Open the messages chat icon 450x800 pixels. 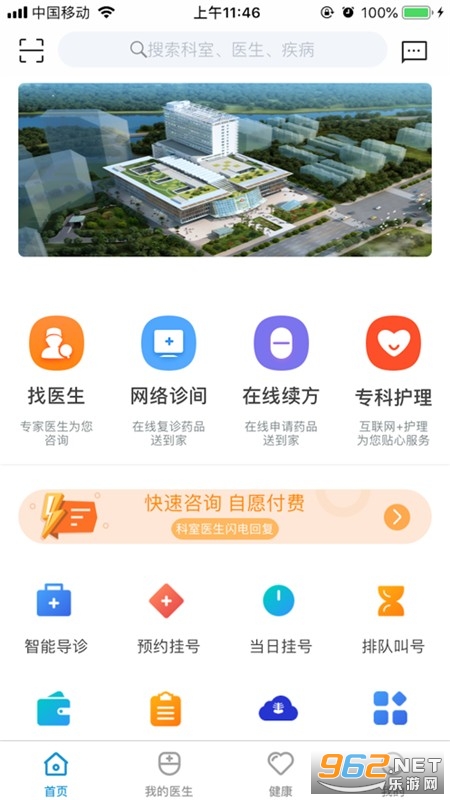pos(414,51)
